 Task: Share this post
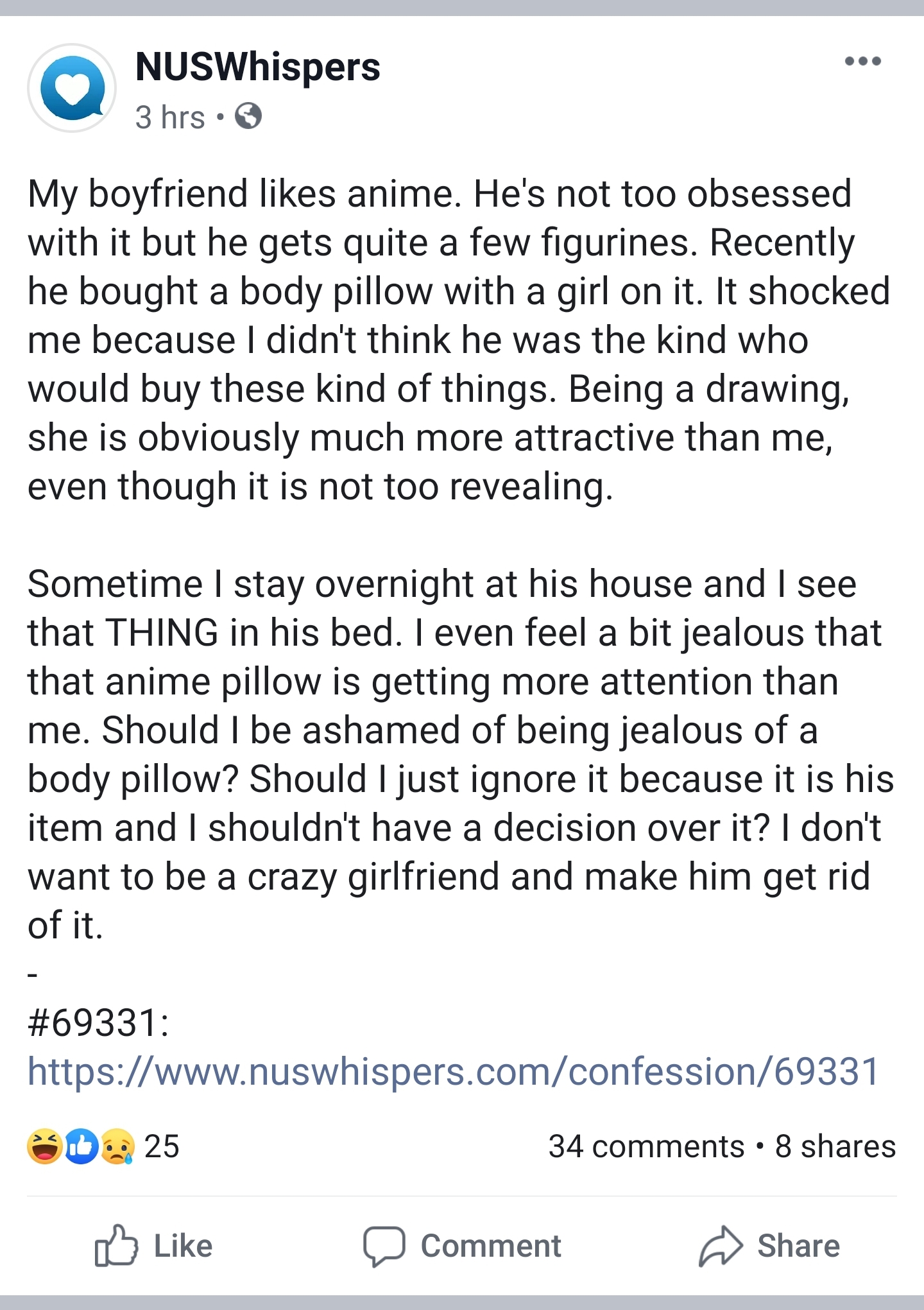pos(769,1246)
